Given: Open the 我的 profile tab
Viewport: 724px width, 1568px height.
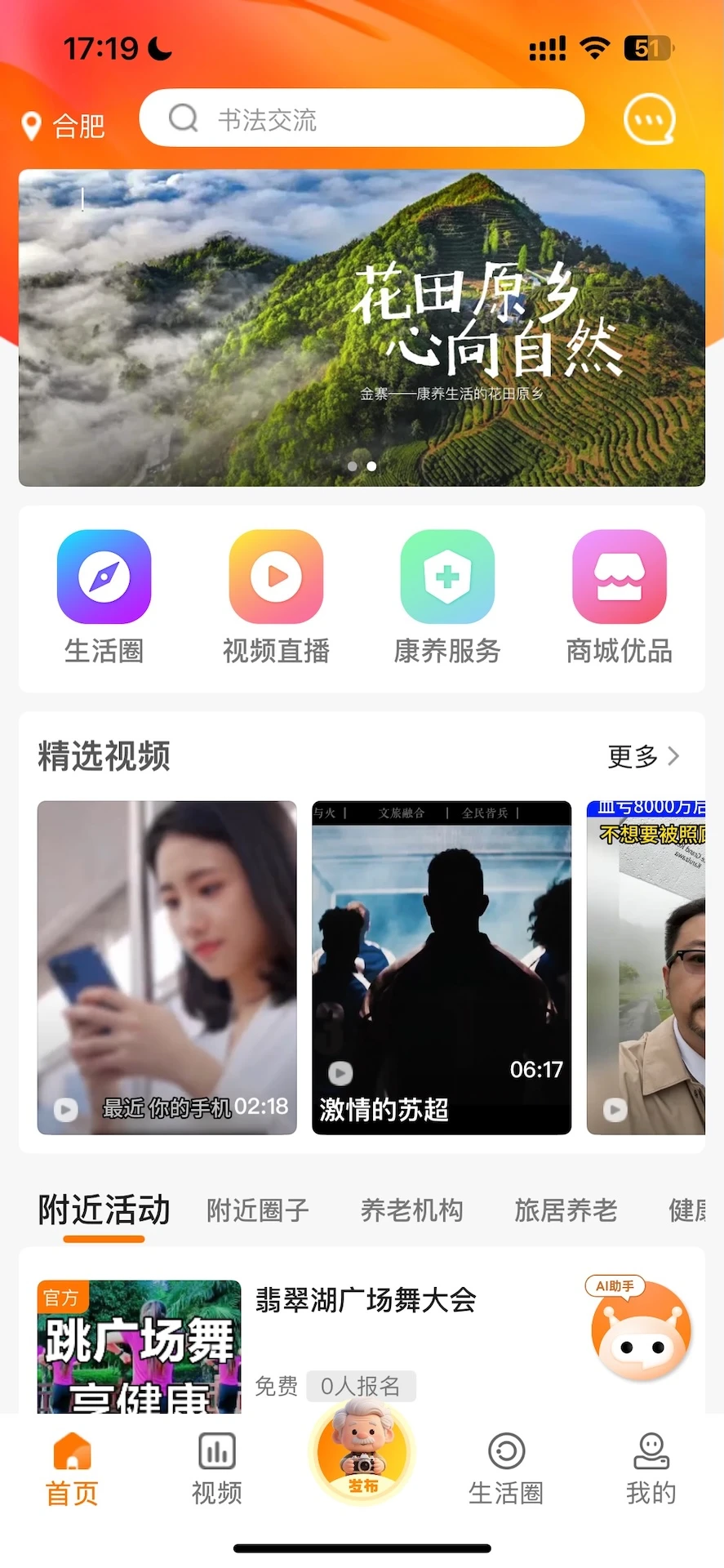Looking at the screenshot, I should [x=650, y=1466].
